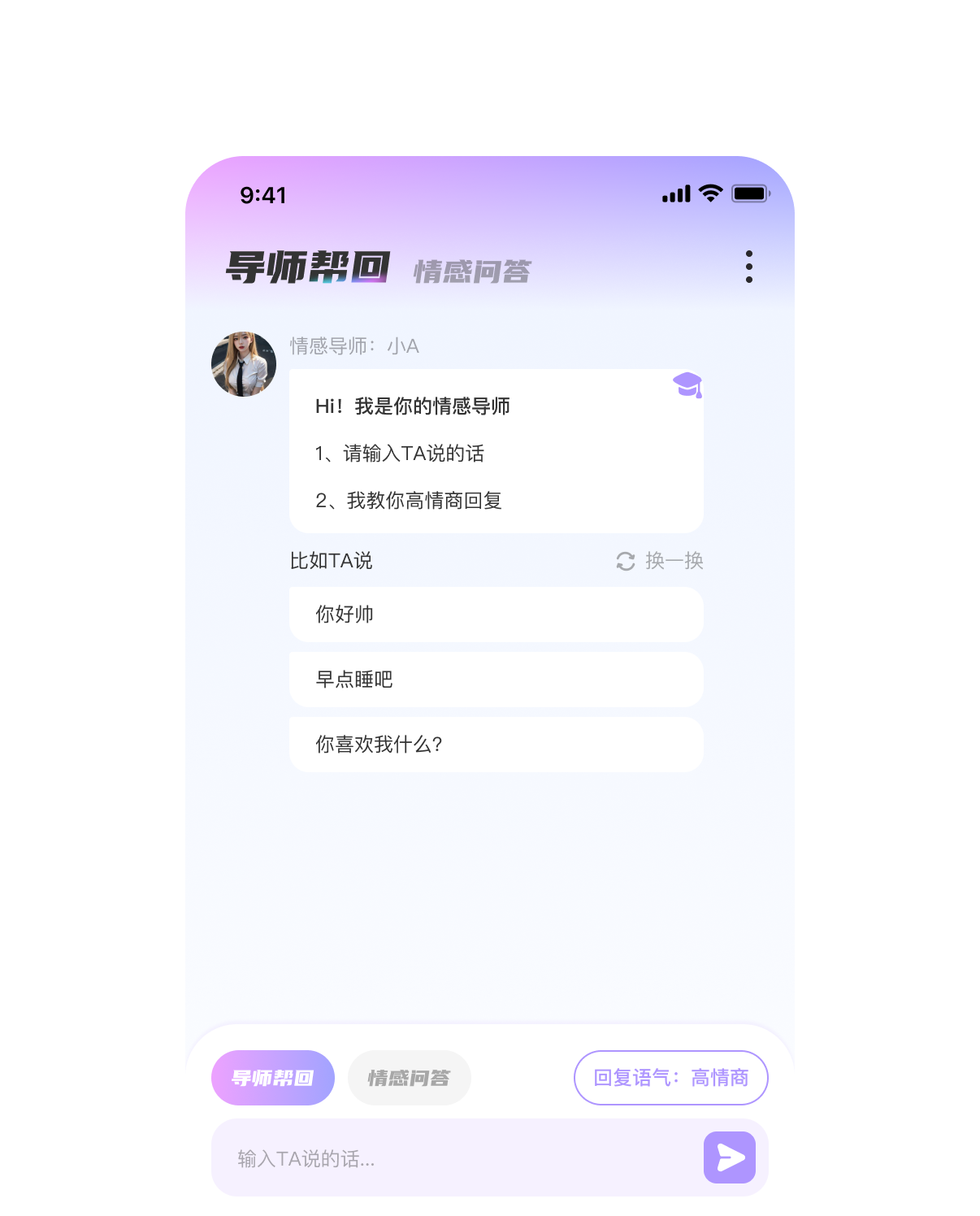Choose the example phrase 你好帅
The height and width of the screenshot is (1216, 980).
[496, 615]
